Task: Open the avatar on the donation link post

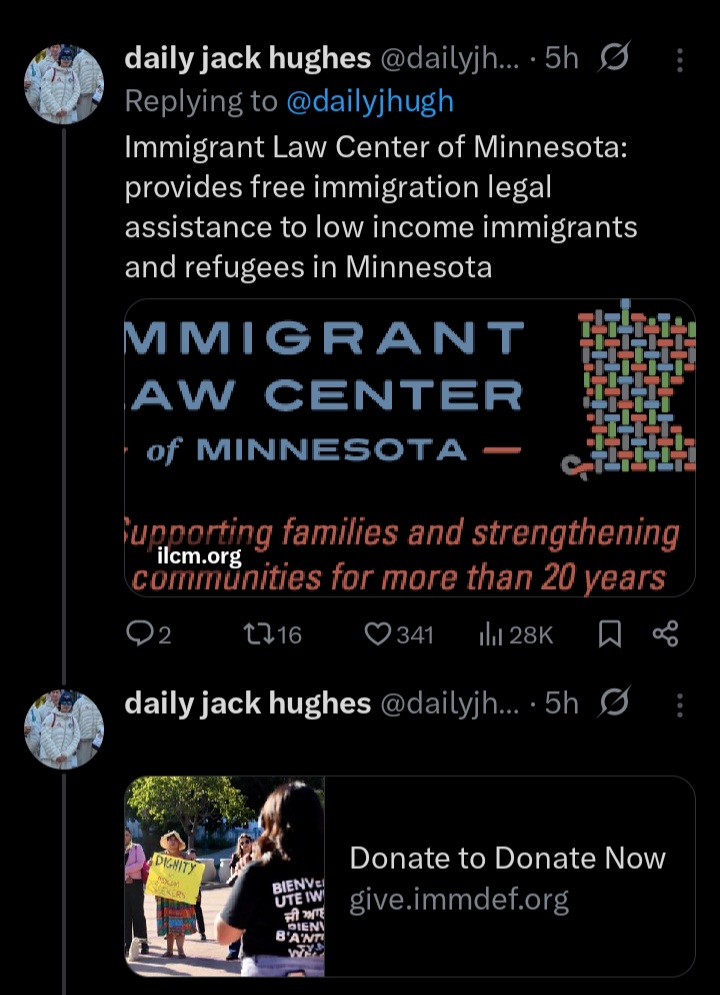Action: (64, 728)
